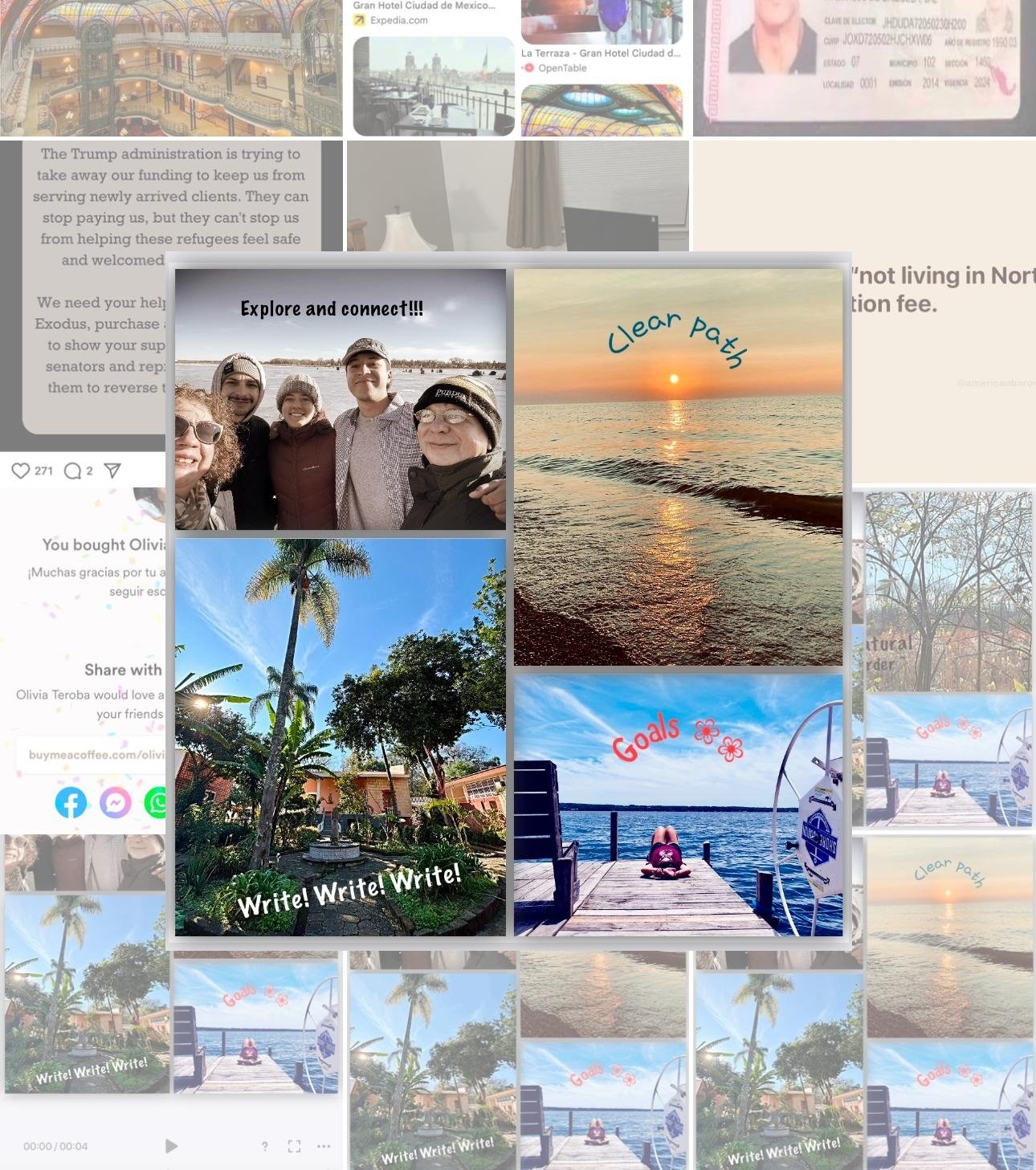
Task: Open the ID card photo thumbnail
Action: coord(863,67)
